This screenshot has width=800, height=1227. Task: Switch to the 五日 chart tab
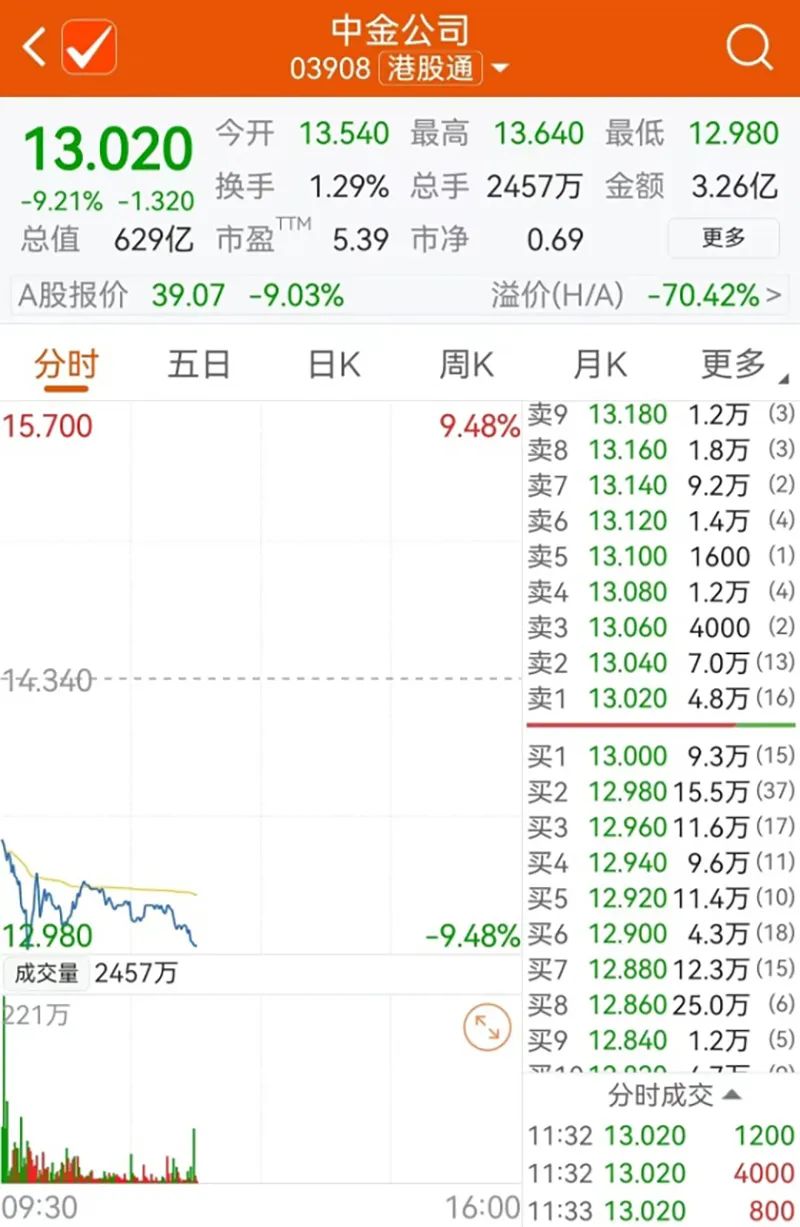pos(198,365)
